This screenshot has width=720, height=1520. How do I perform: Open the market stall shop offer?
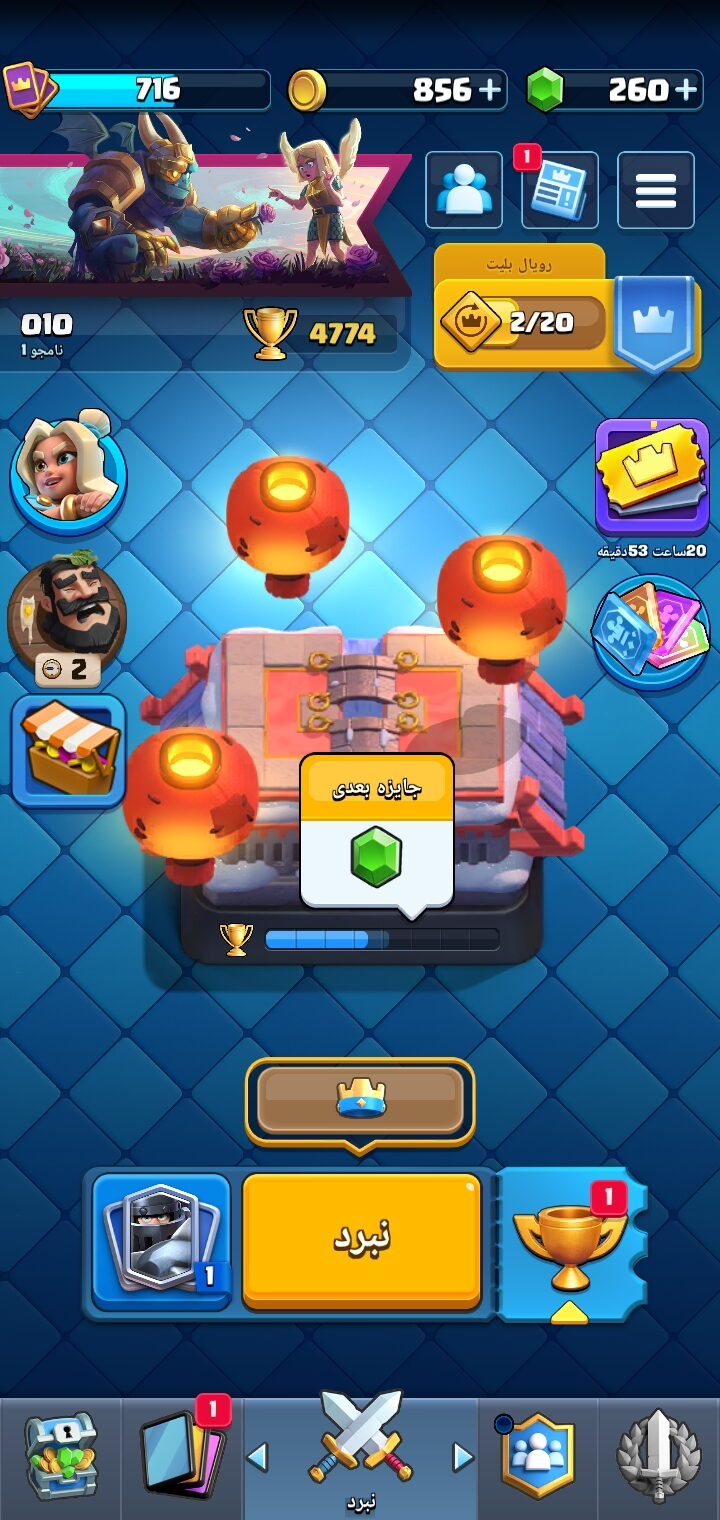(69, 751)
